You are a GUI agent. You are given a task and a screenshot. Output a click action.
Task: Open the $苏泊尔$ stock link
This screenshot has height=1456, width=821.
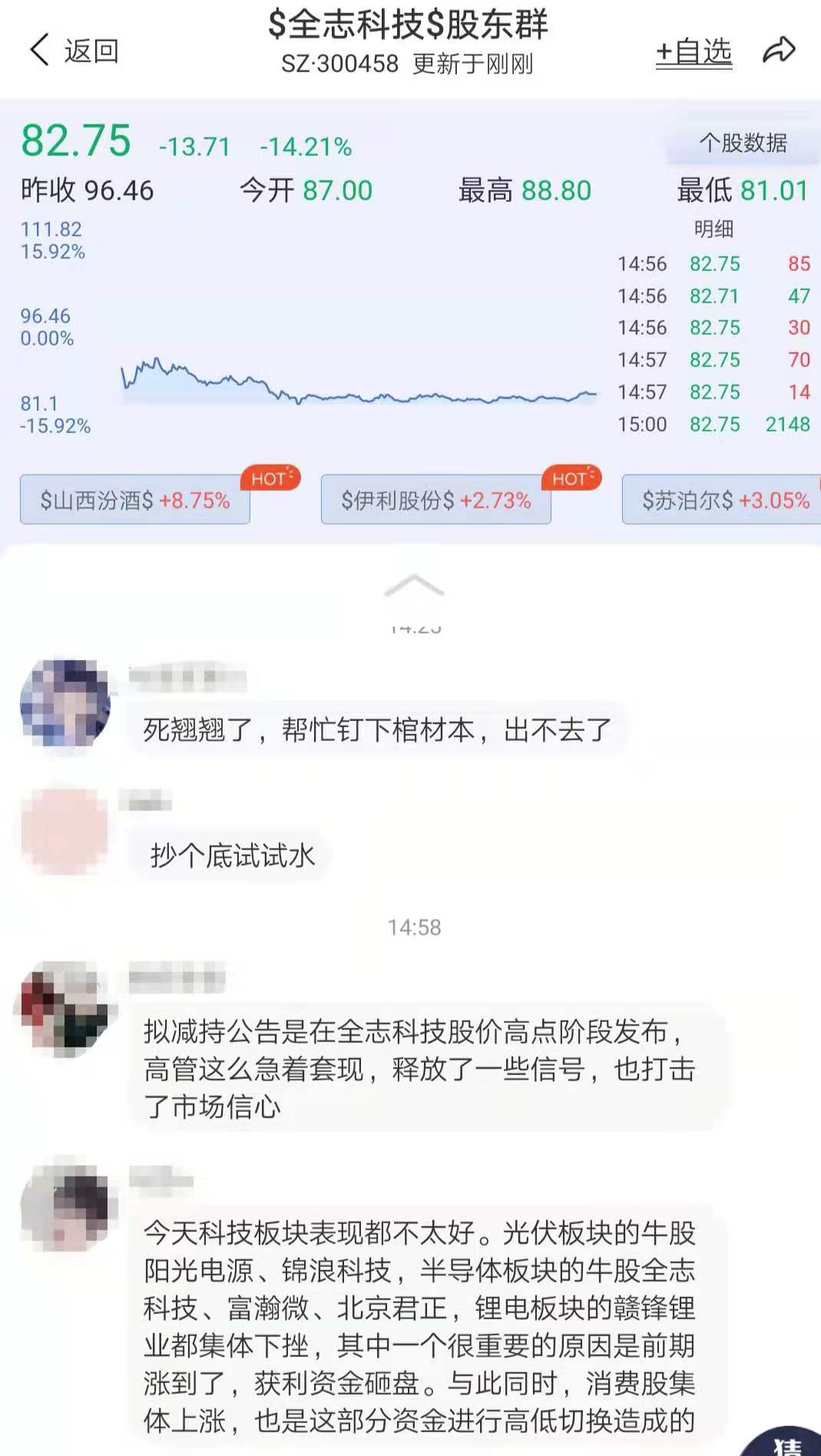tap(728, 500)
